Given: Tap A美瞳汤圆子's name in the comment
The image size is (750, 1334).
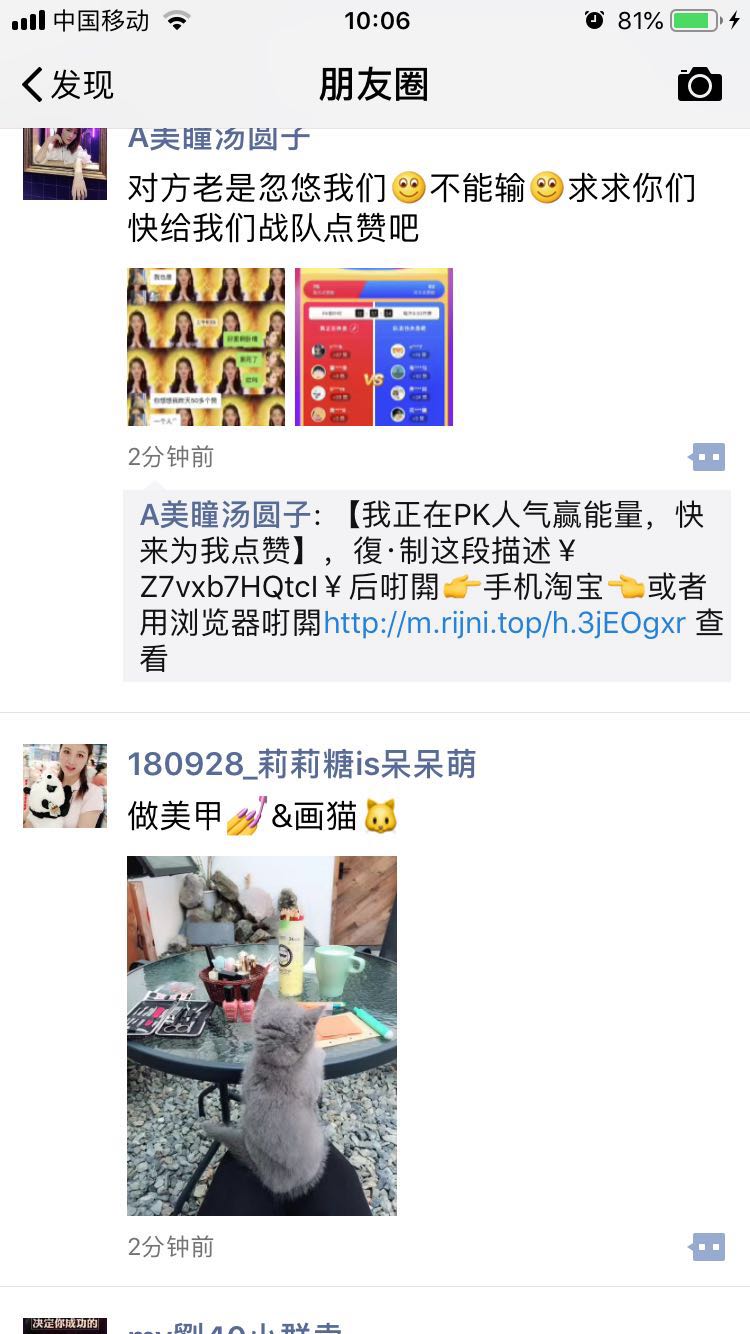Looking at the screenshot, I should (x=224, y=514).
